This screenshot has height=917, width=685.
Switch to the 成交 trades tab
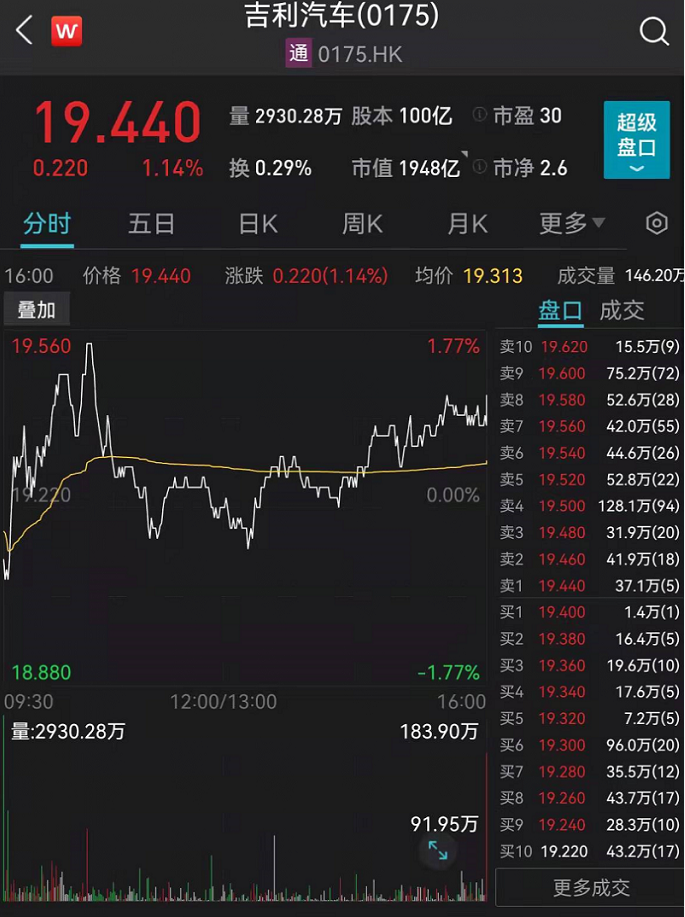[x=622, y=311]
